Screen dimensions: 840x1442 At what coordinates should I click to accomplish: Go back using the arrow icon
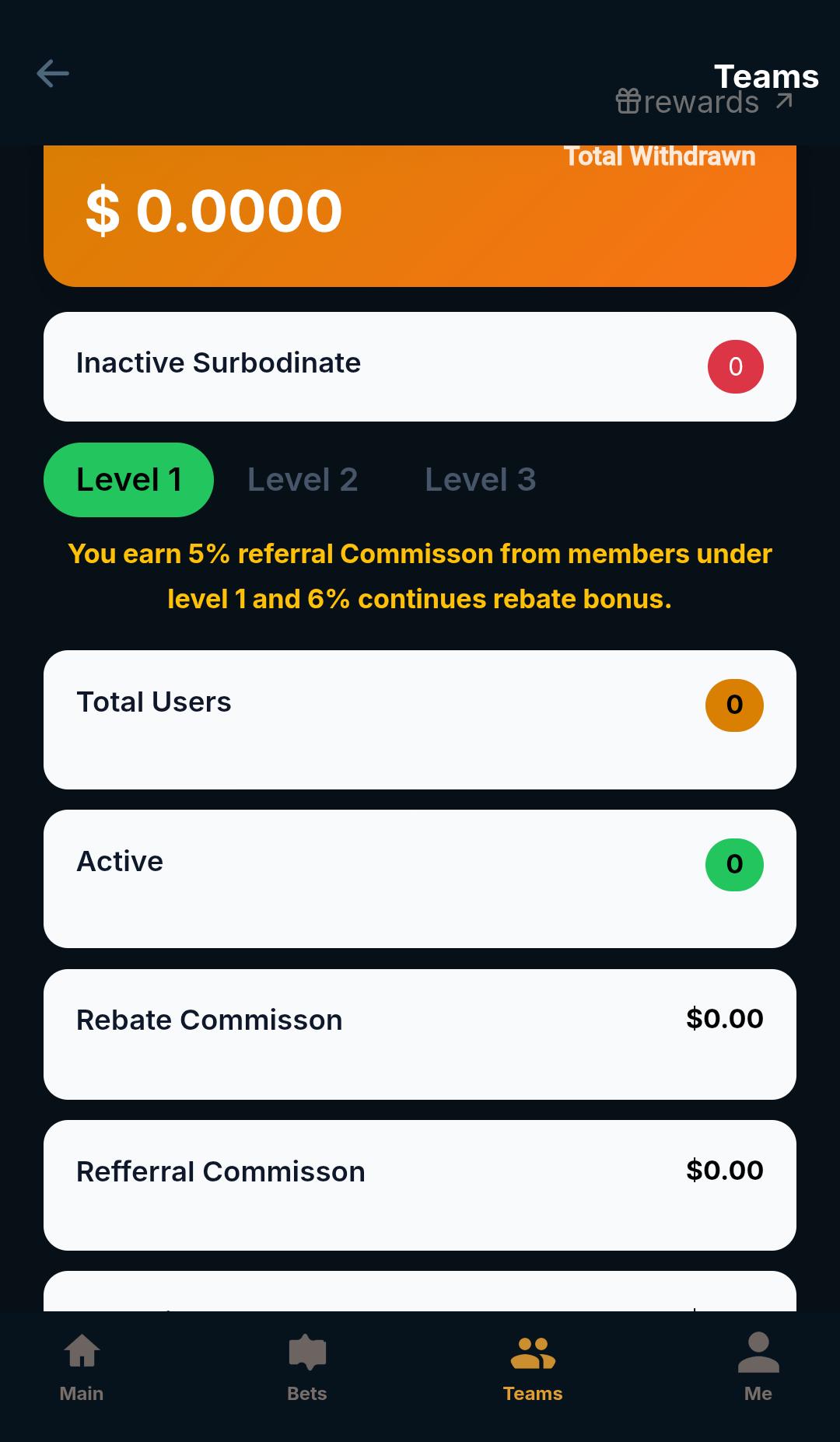[53, 74]
